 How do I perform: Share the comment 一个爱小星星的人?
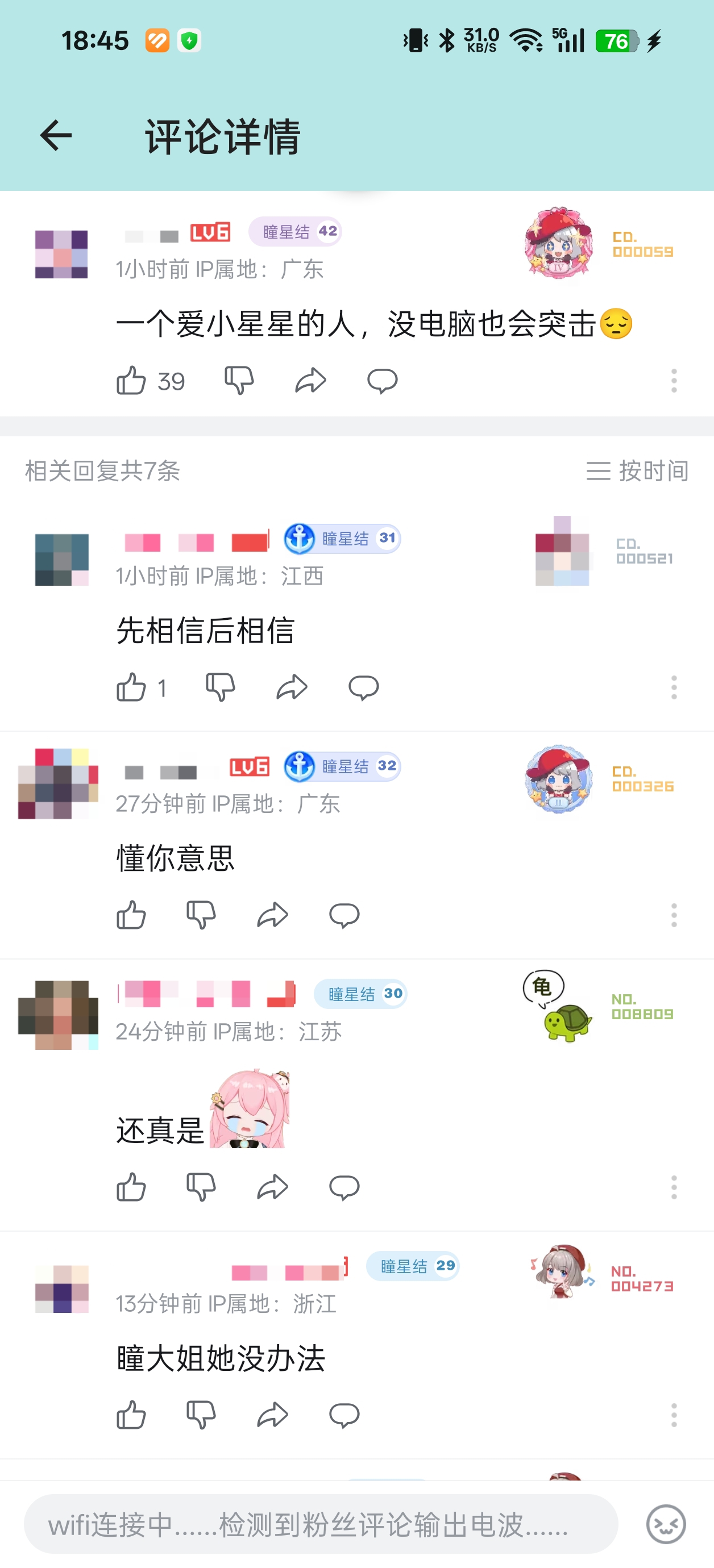[311, 381]
